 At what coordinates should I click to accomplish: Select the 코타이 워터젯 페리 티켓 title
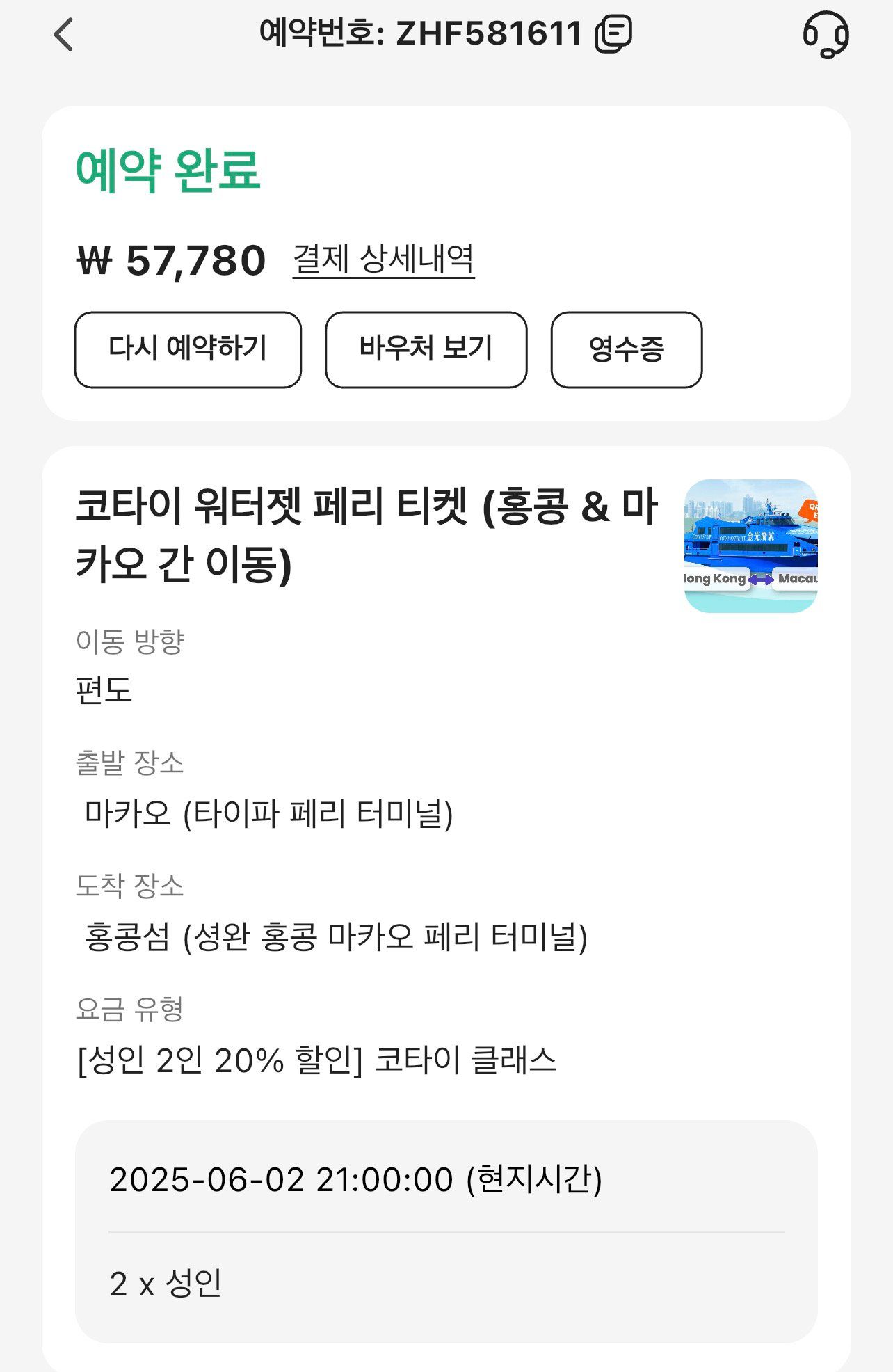(x=369, y=536)
